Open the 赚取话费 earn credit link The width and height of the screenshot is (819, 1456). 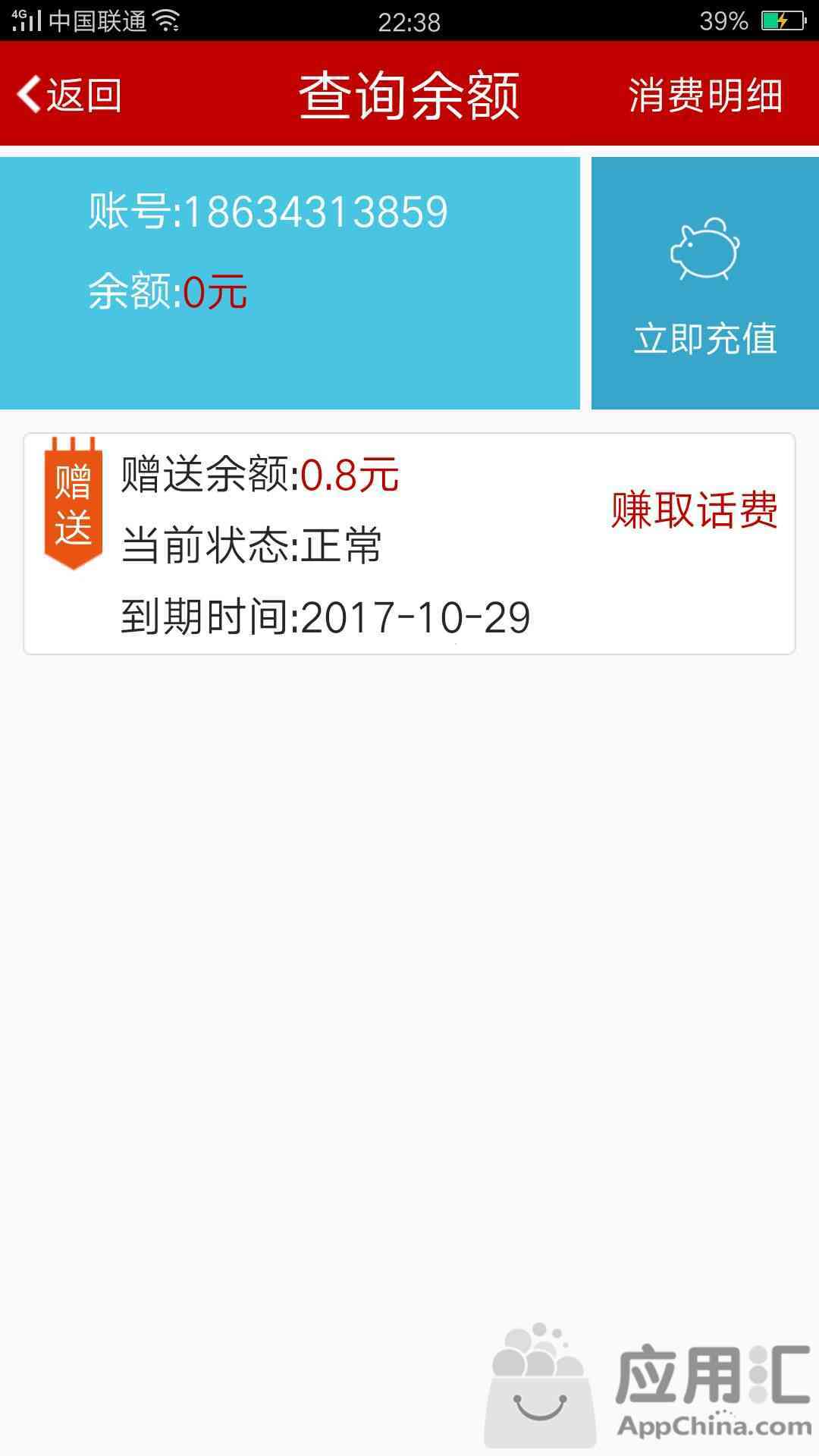click(695, 510)
